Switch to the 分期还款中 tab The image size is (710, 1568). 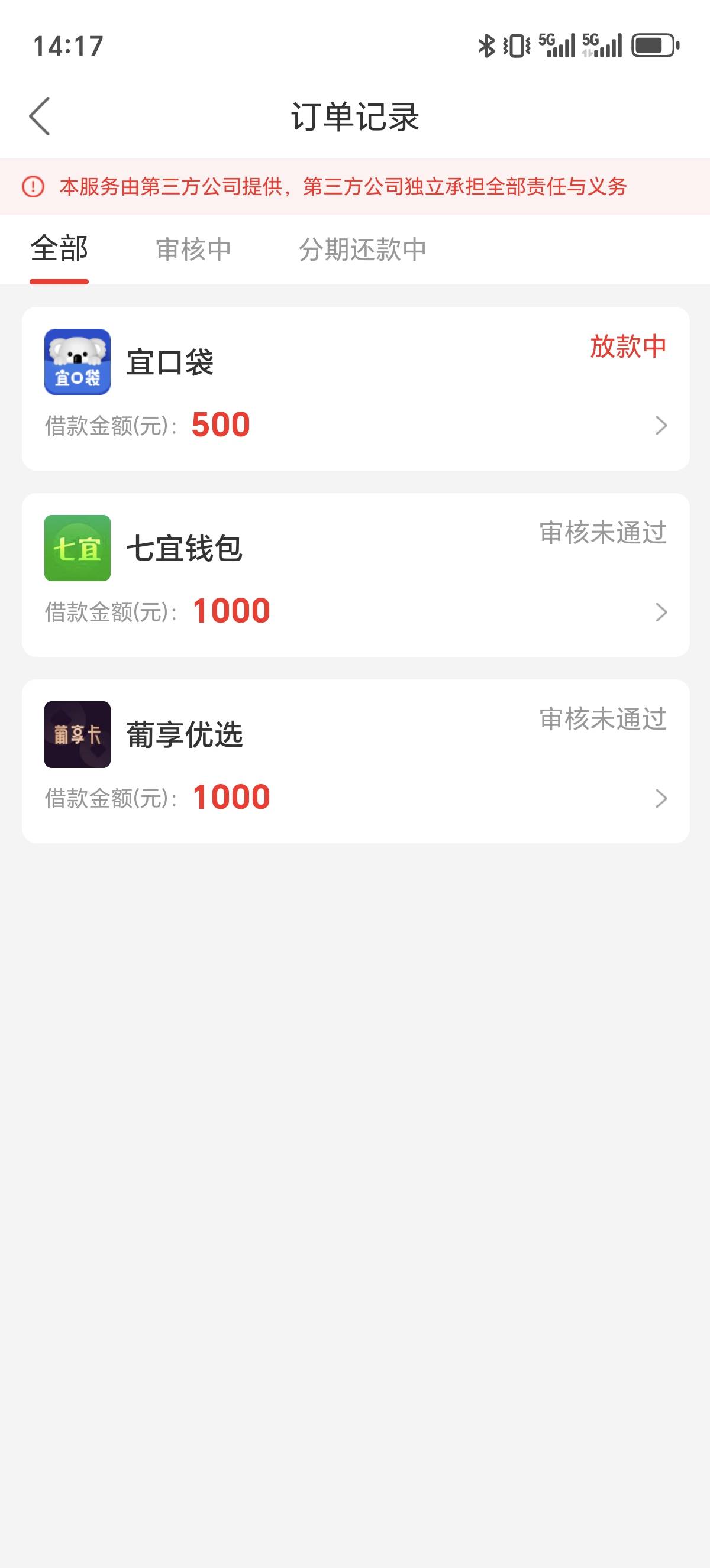[362, 250]
